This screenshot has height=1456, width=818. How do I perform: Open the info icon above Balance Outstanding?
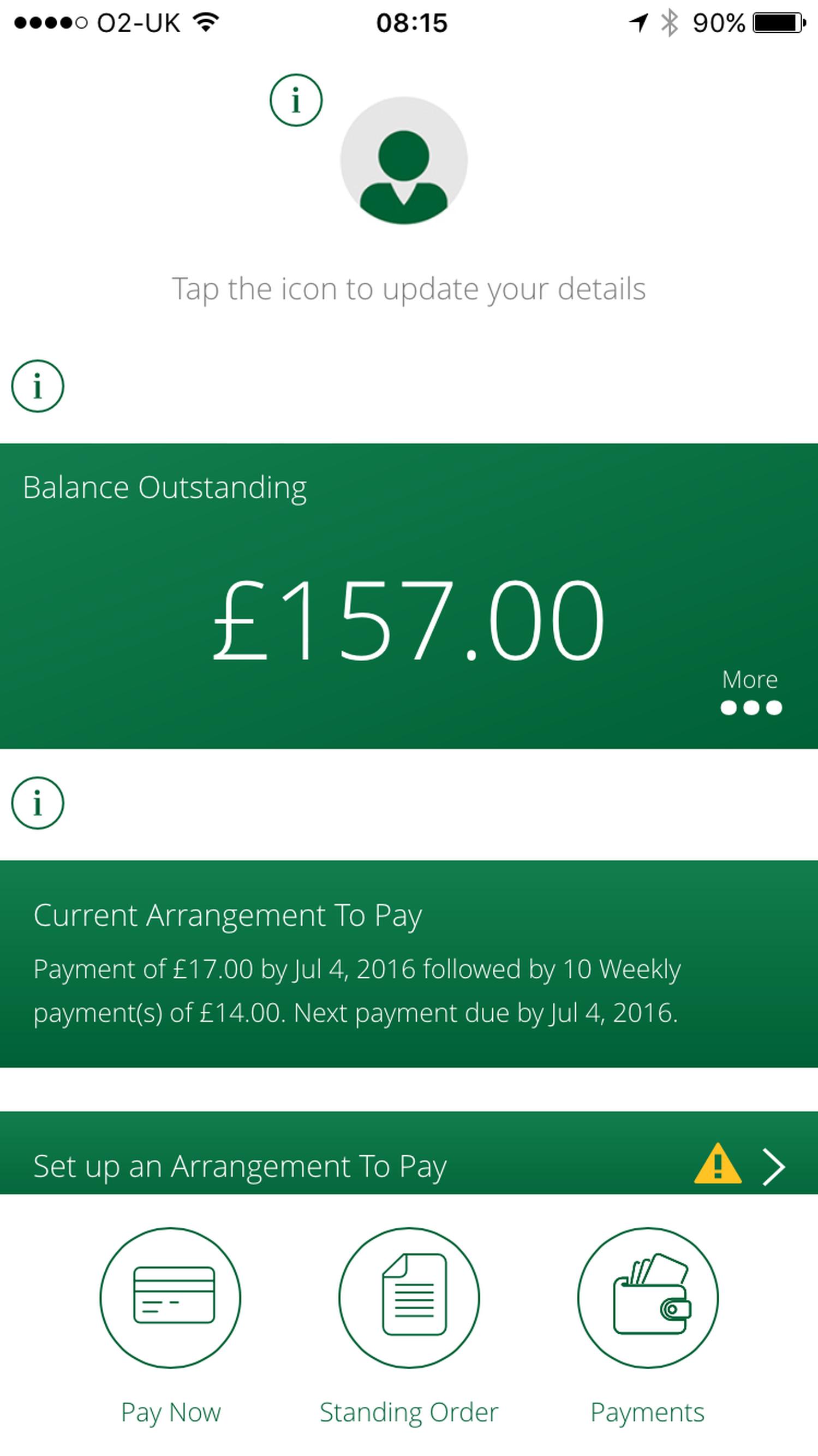tap(37, 386)
